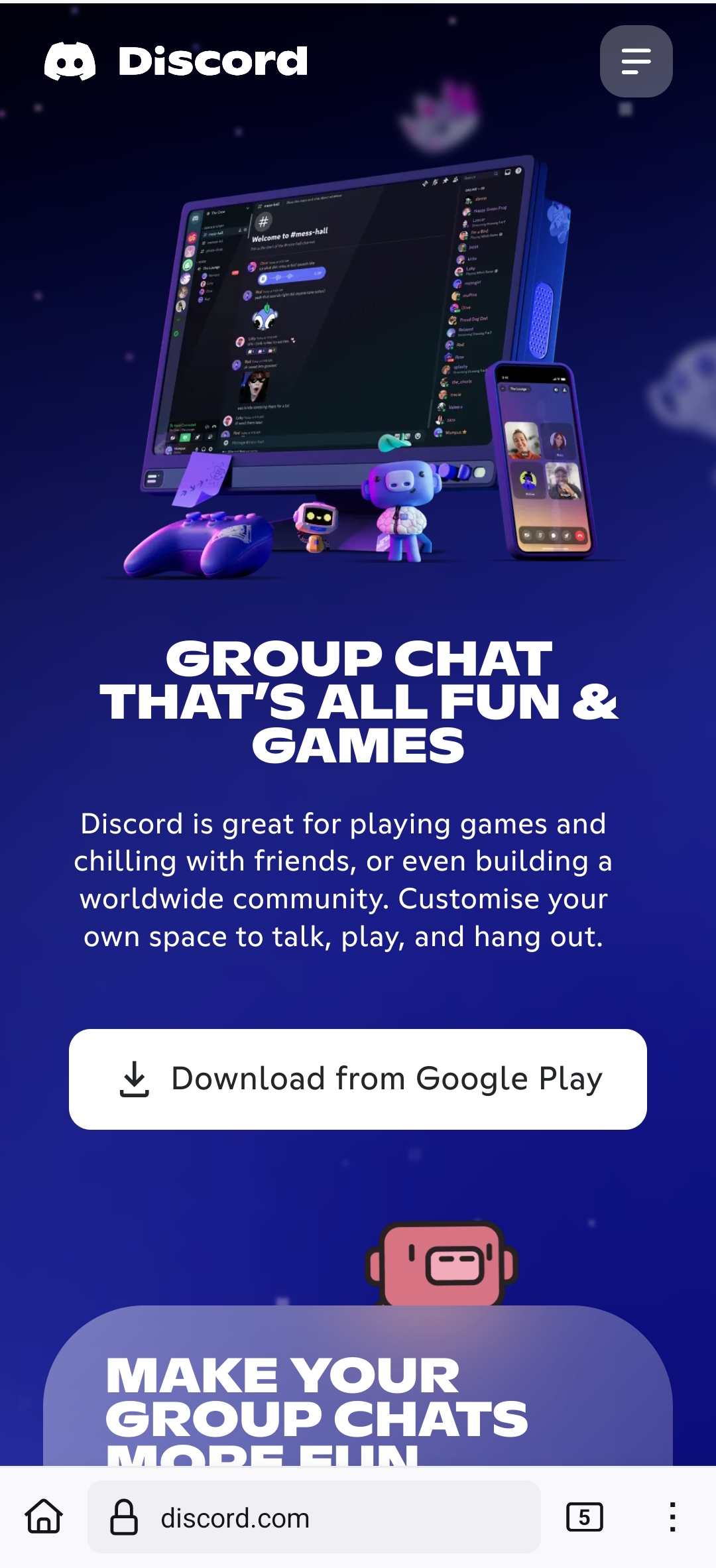Open the browser three-dot menu

pos(672,1517)
